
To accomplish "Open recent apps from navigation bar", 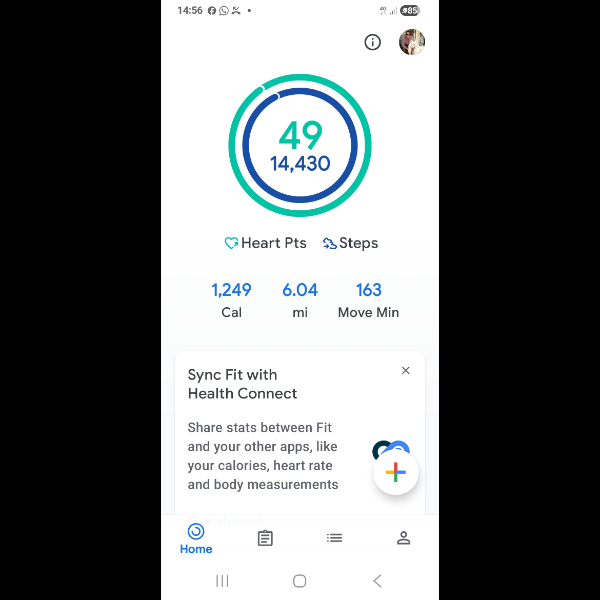I will pos(222,581).
